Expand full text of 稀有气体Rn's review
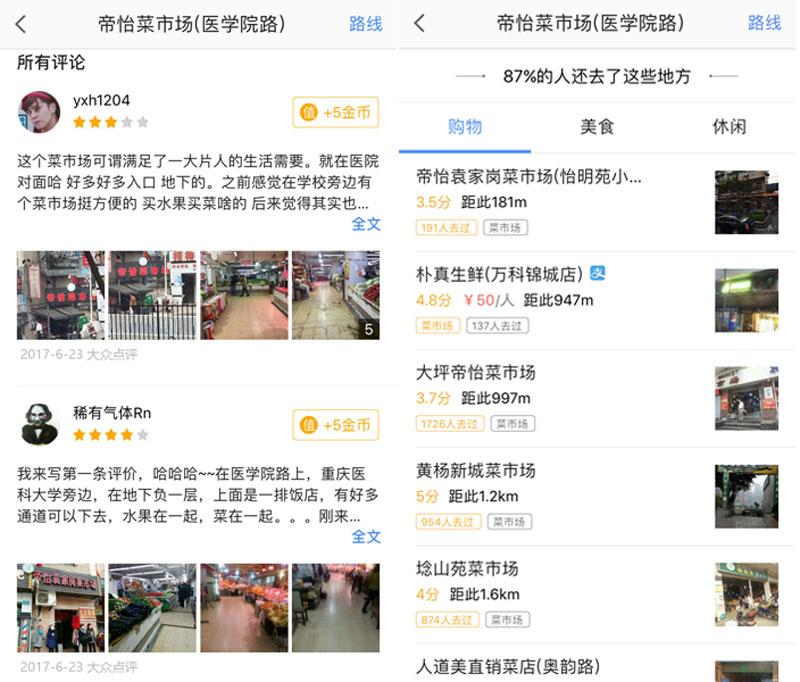This screenshot has width=800, height=682. coord(366,537)
